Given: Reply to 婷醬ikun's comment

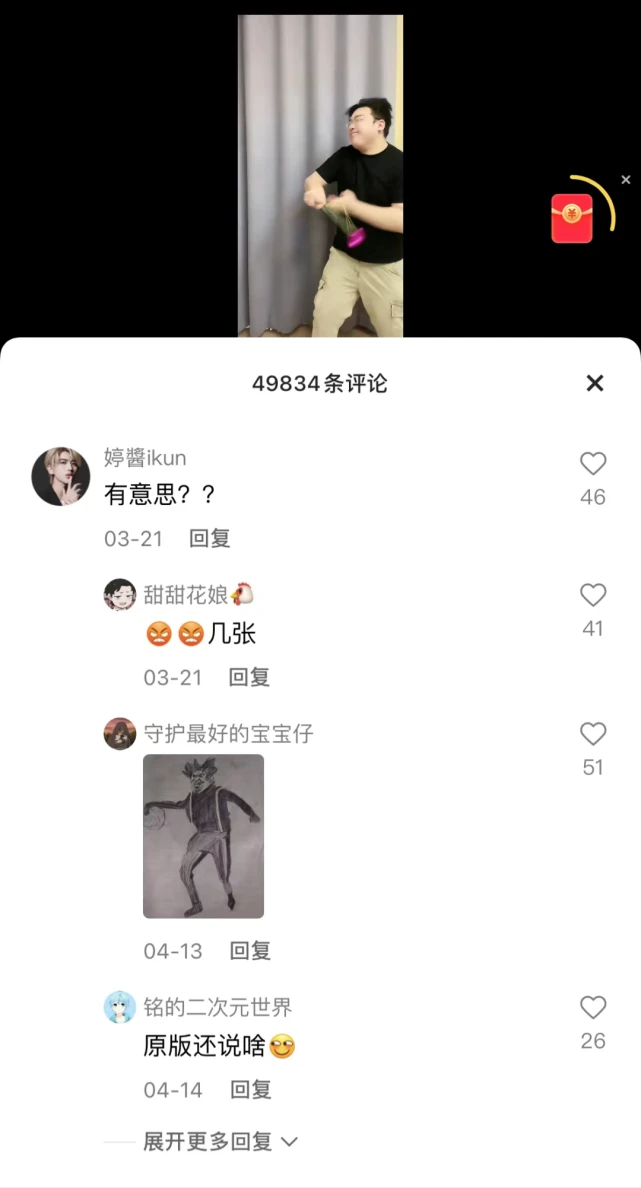Looking at the screenshot, I should click(x=210, y=538).
